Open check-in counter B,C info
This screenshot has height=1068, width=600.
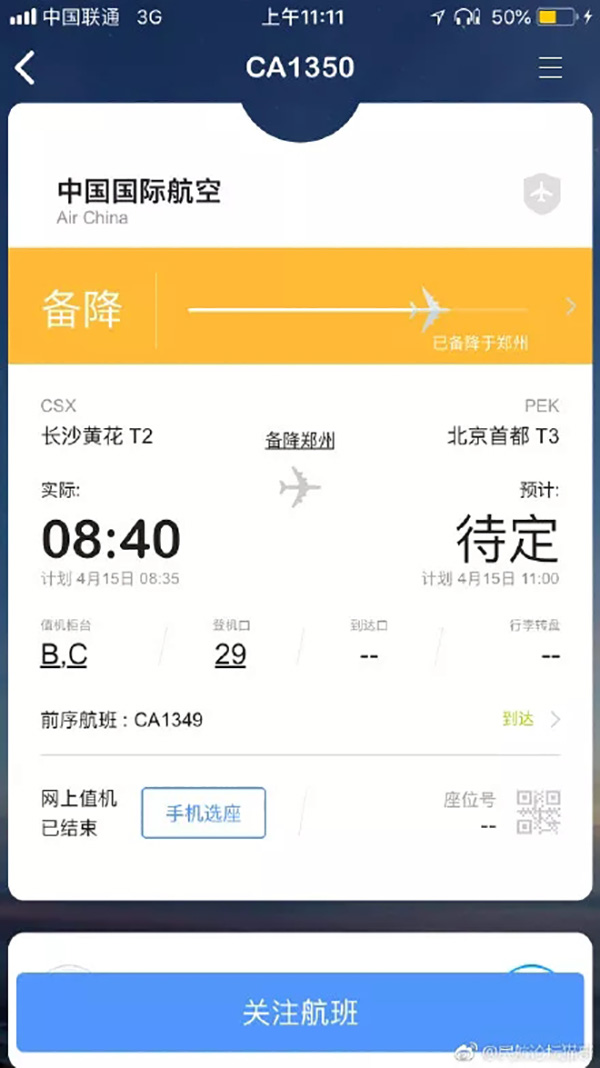pyautogui.click(x=64, y=655)
